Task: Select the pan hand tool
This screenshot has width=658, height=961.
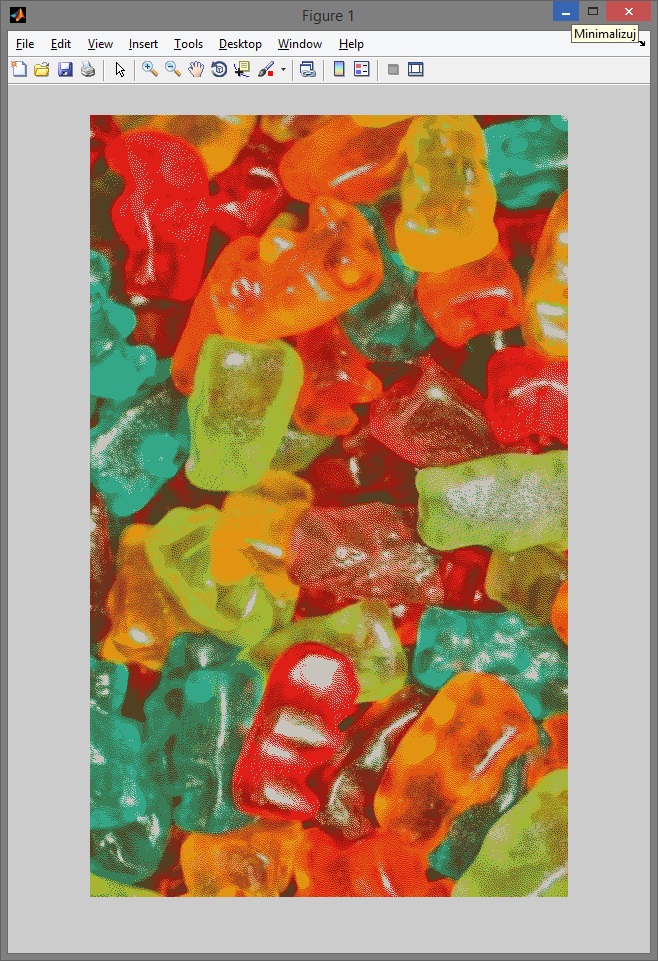Action: tap(196, 69)
